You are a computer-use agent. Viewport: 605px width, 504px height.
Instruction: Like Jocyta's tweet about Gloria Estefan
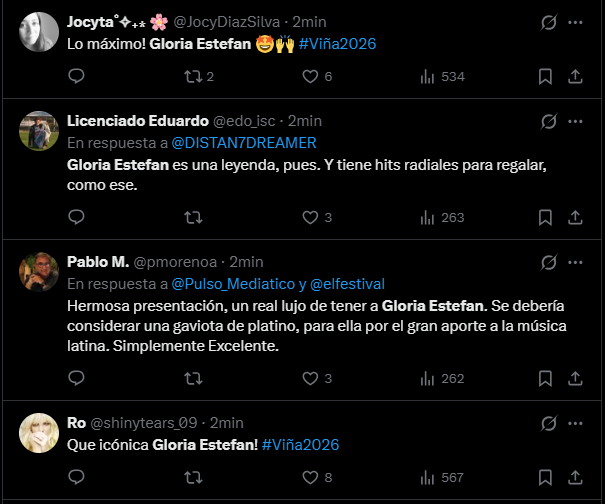[310, 76]
